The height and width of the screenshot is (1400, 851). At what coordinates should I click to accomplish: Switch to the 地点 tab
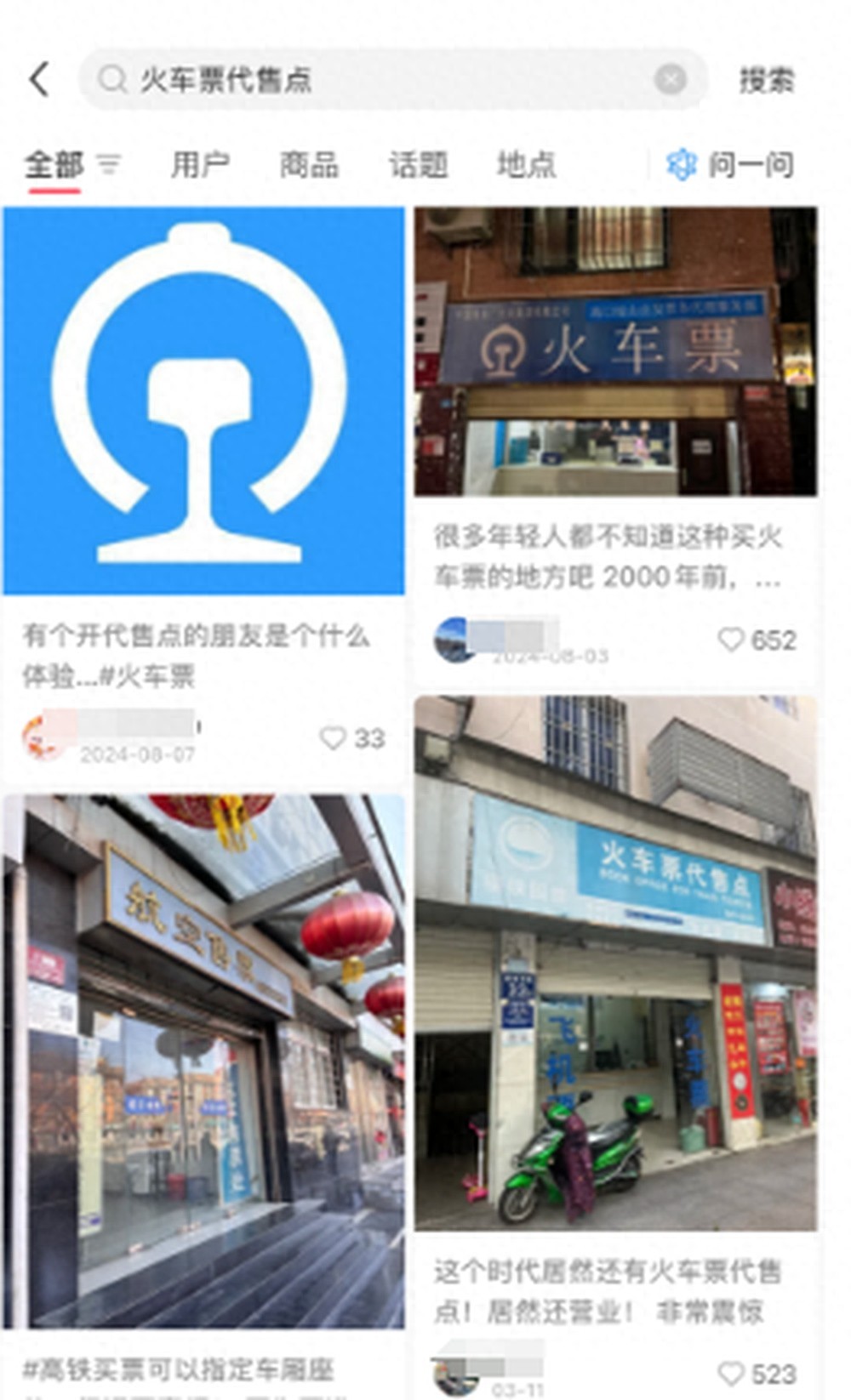pyautogui.click(x=526, y=164)
